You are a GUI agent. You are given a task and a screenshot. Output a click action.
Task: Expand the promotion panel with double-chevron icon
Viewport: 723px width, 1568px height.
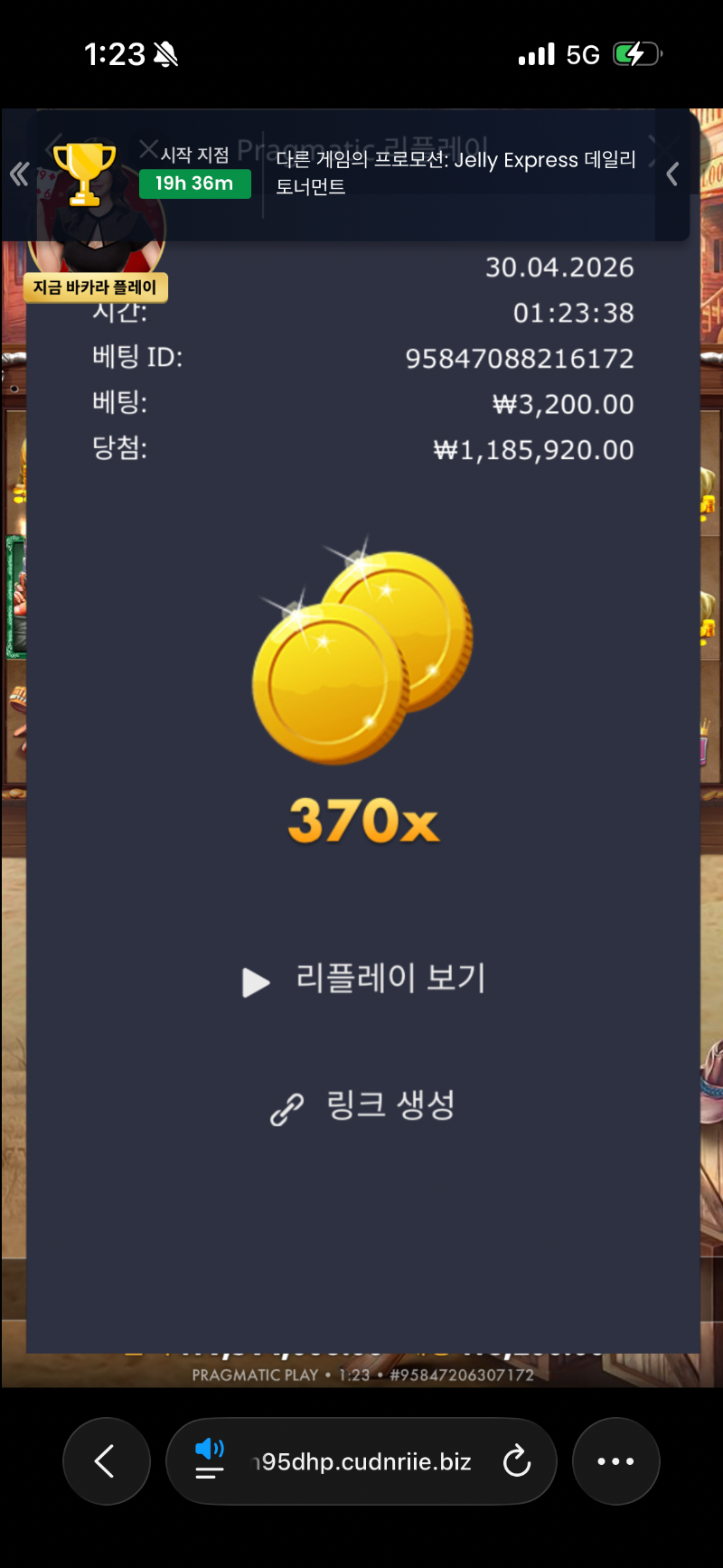[x=19, y=174]
